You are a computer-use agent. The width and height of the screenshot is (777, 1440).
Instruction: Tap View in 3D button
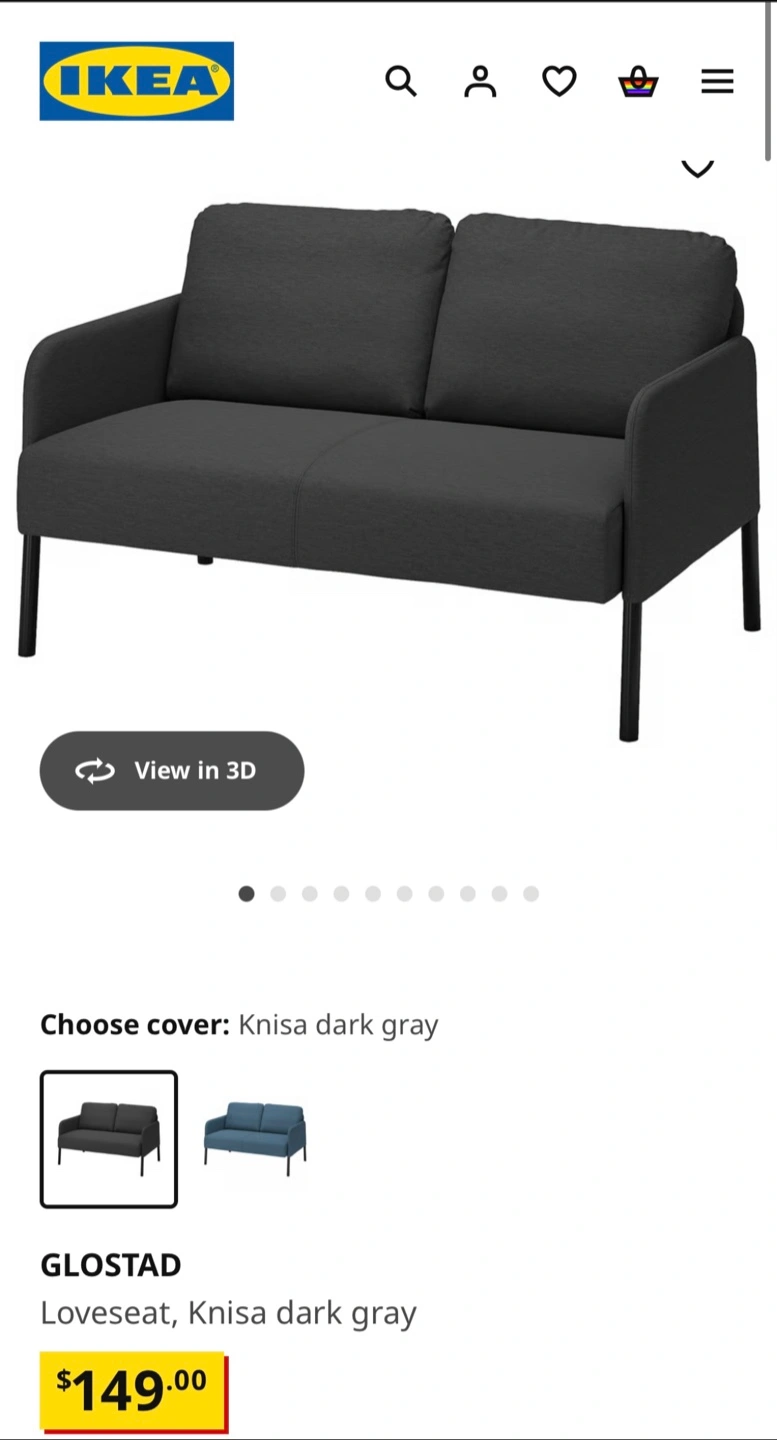click(x=172, y=770)
